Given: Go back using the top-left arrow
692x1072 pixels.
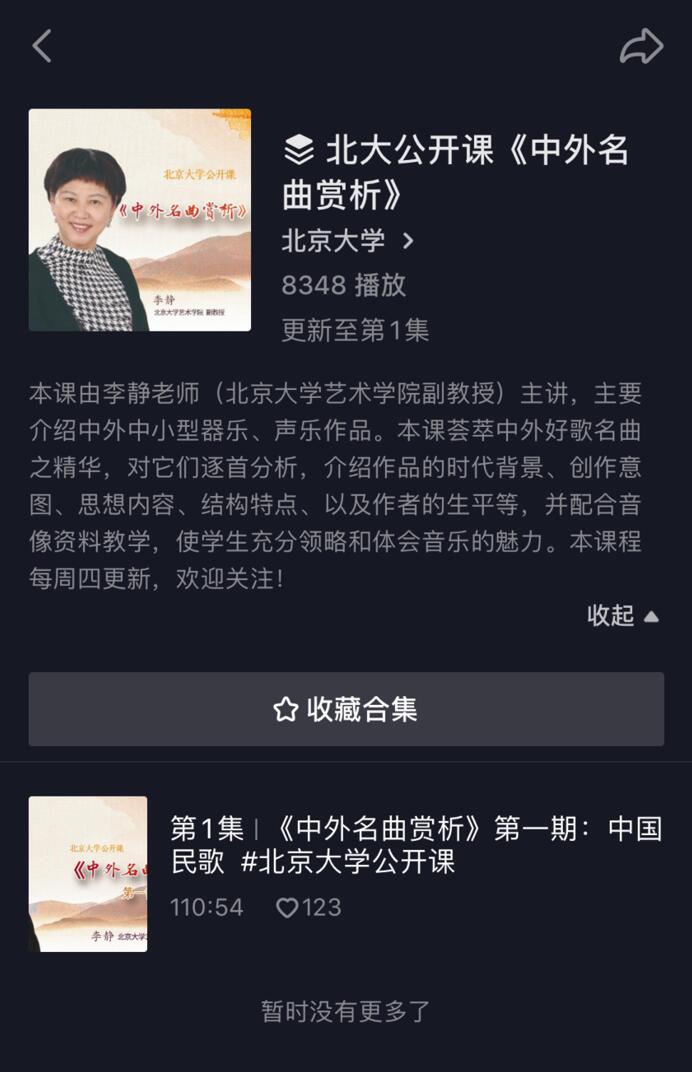Looking at the screenshot, I should pos(41,46).
